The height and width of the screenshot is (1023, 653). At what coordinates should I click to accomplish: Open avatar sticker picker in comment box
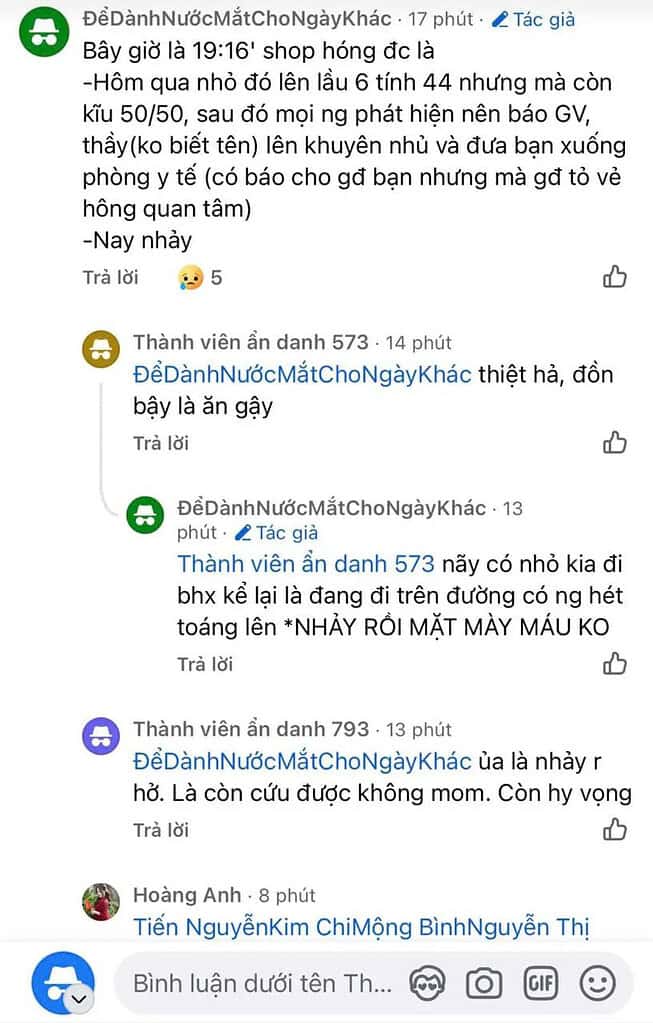(x=430, y=985)
